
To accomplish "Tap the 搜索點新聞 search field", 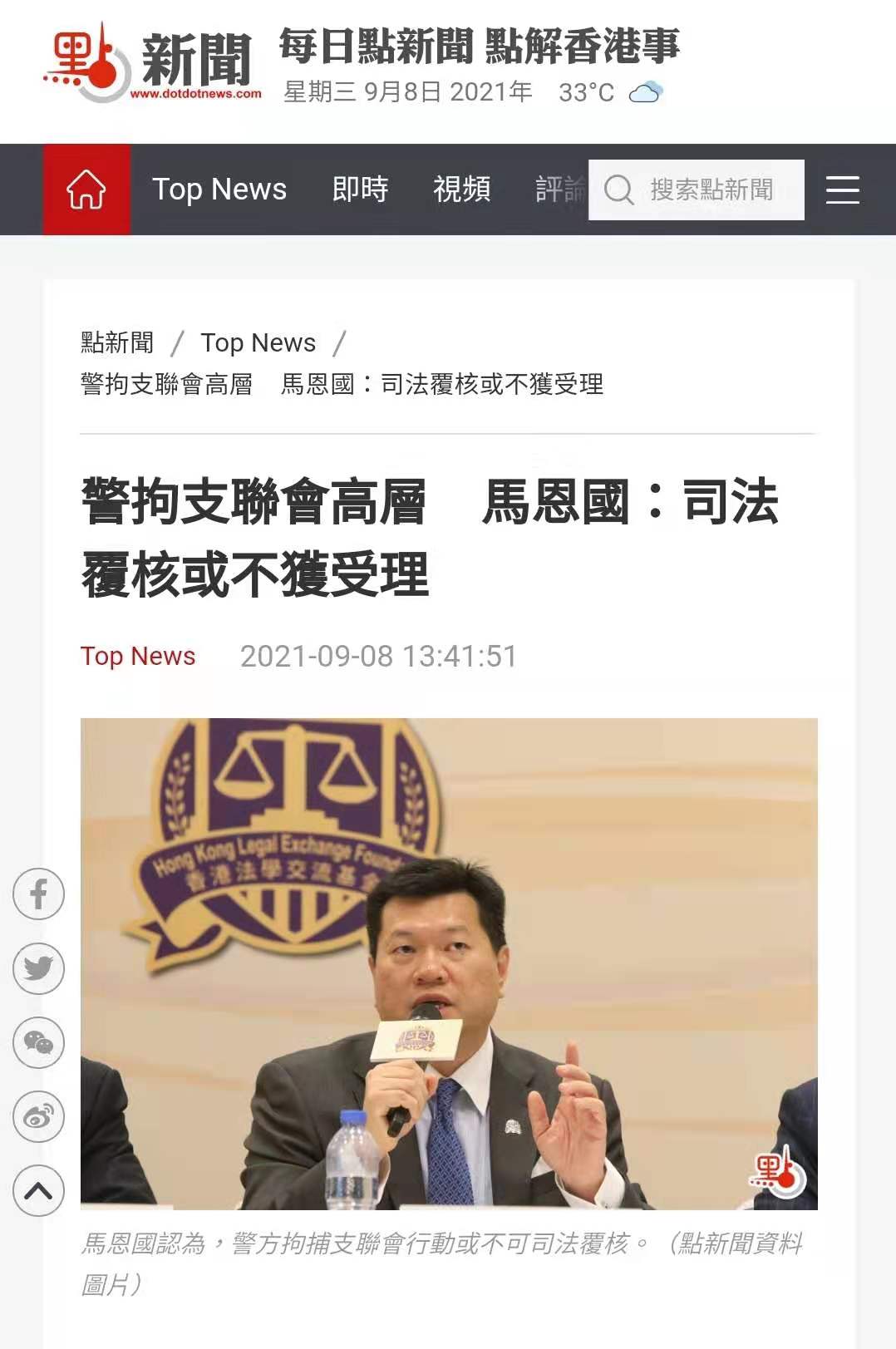I will click(x=711, y=190).
